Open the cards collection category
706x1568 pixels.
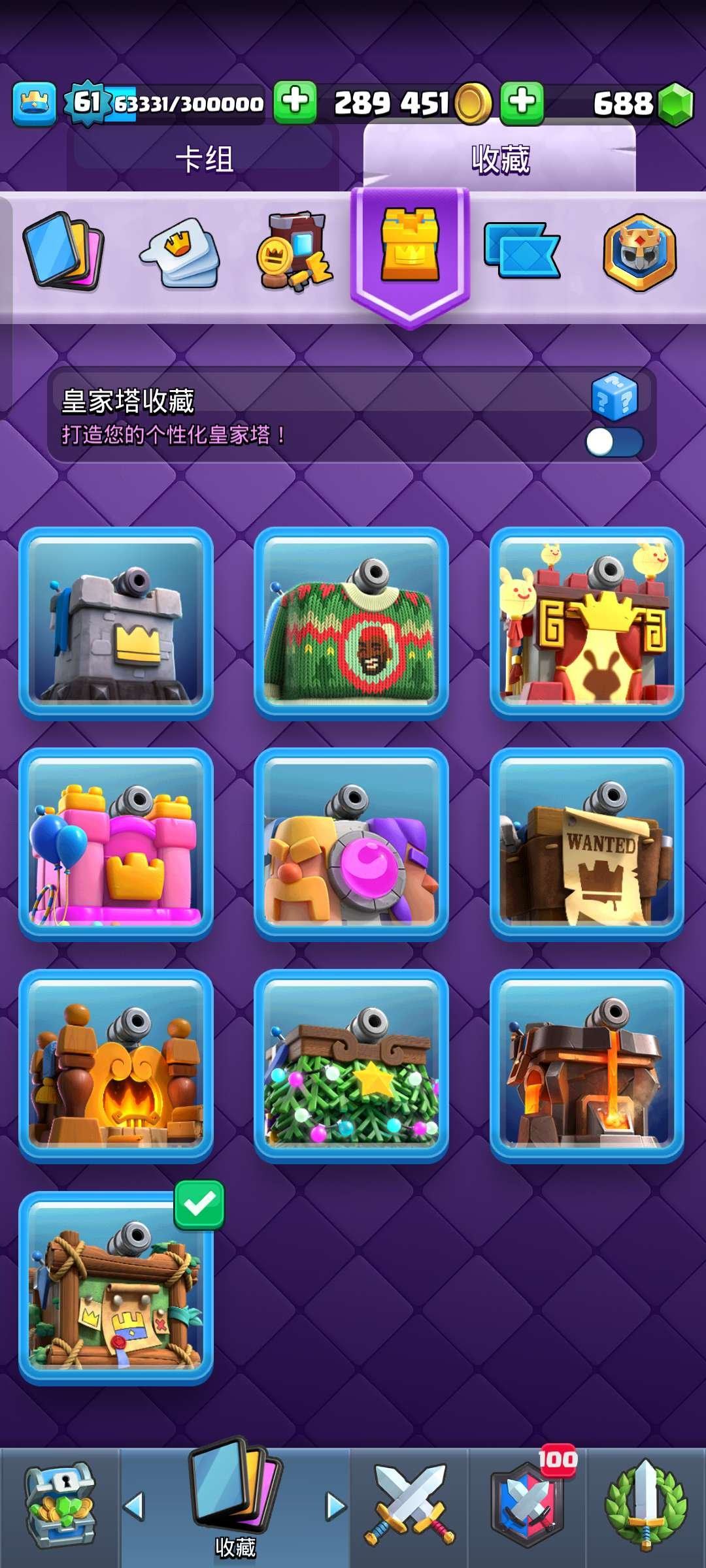pos(63,251)
